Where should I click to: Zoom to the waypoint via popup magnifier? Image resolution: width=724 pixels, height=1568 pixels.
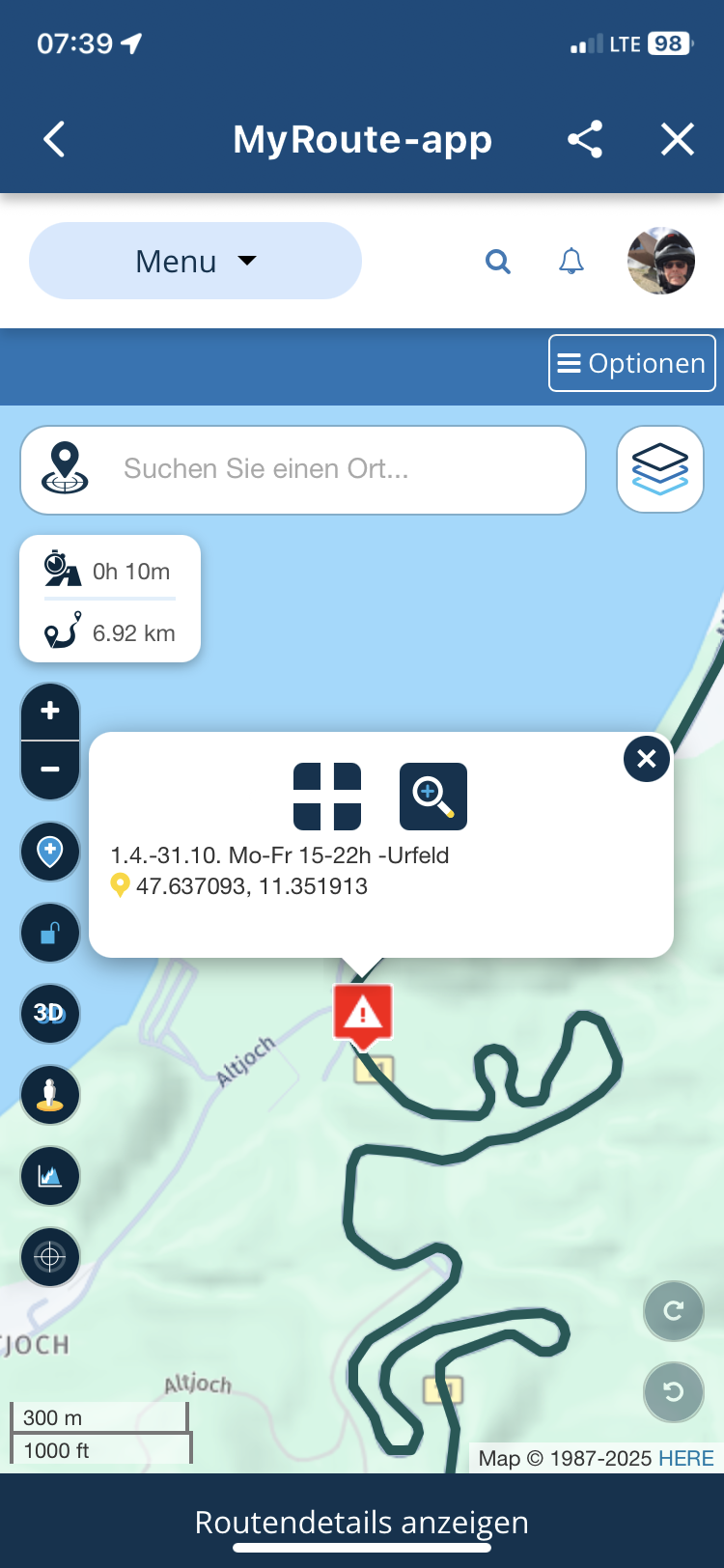pyautogui.click(x=432, y=797)
